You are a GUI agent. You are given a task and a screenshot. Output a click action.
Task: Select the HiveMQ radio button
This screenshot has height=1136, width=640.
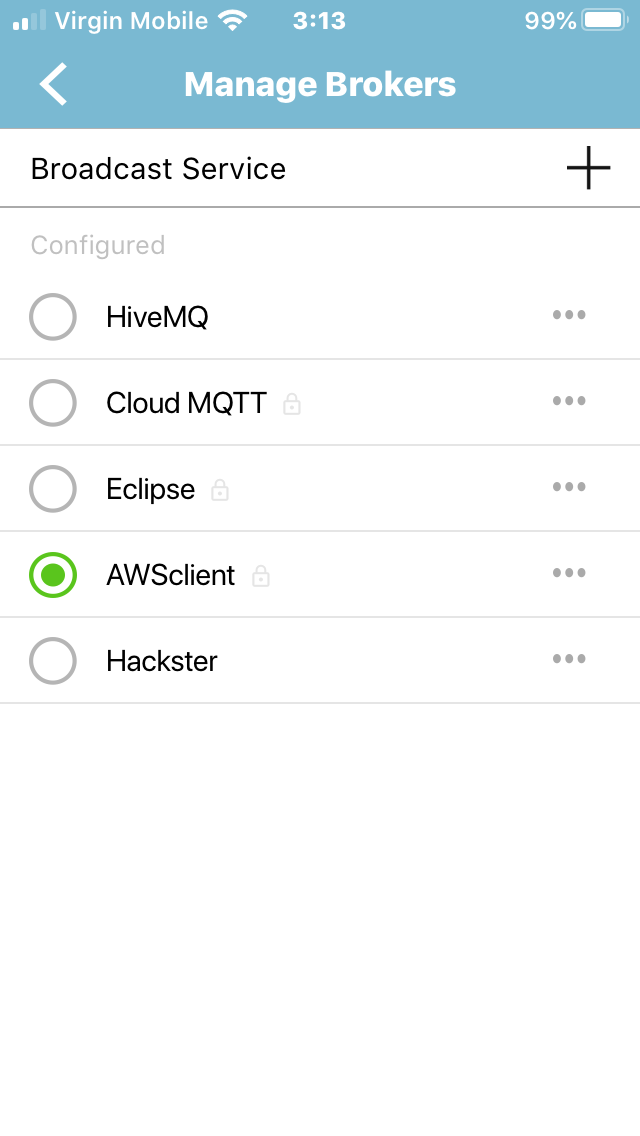(x=53, y=317)
